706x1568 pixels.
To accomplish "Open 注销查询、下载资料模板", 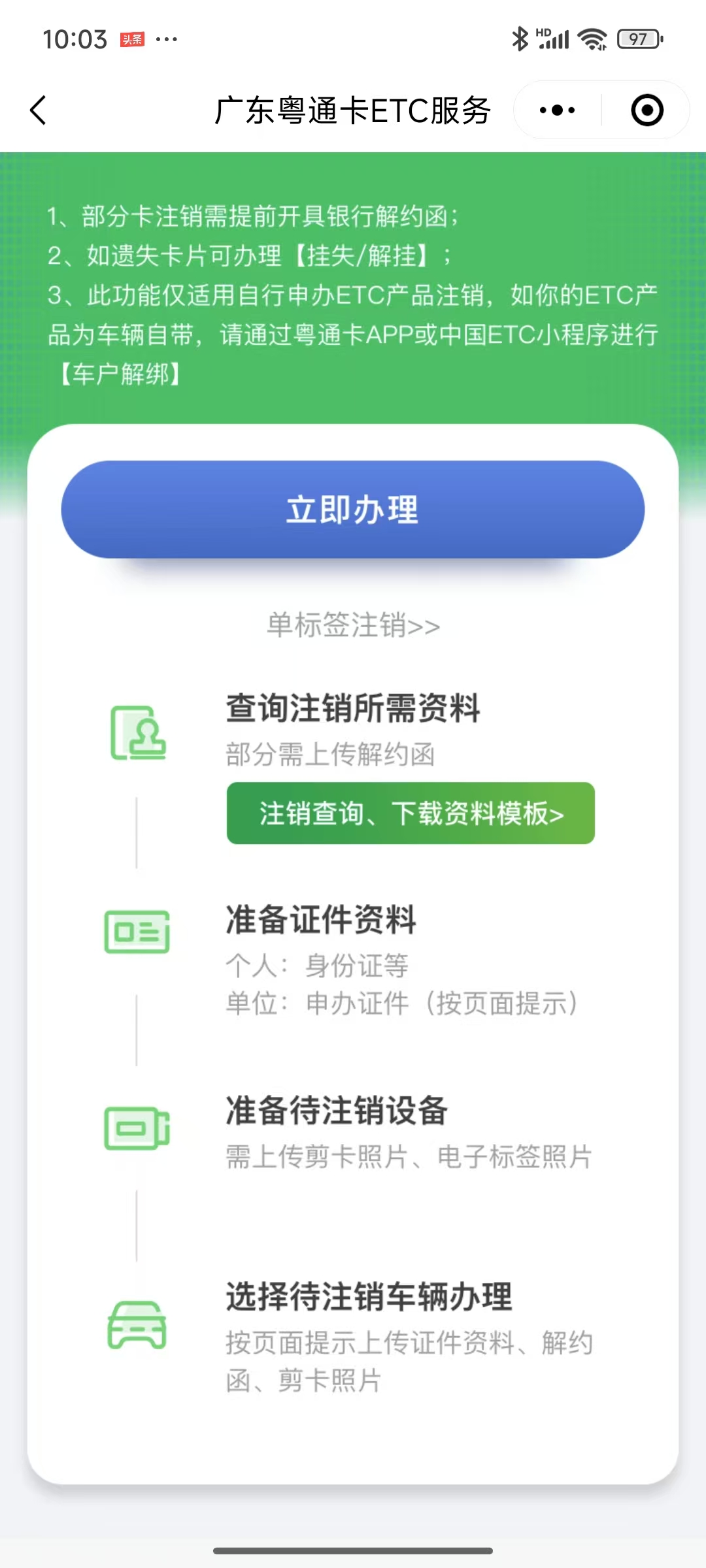I will 411,813.
